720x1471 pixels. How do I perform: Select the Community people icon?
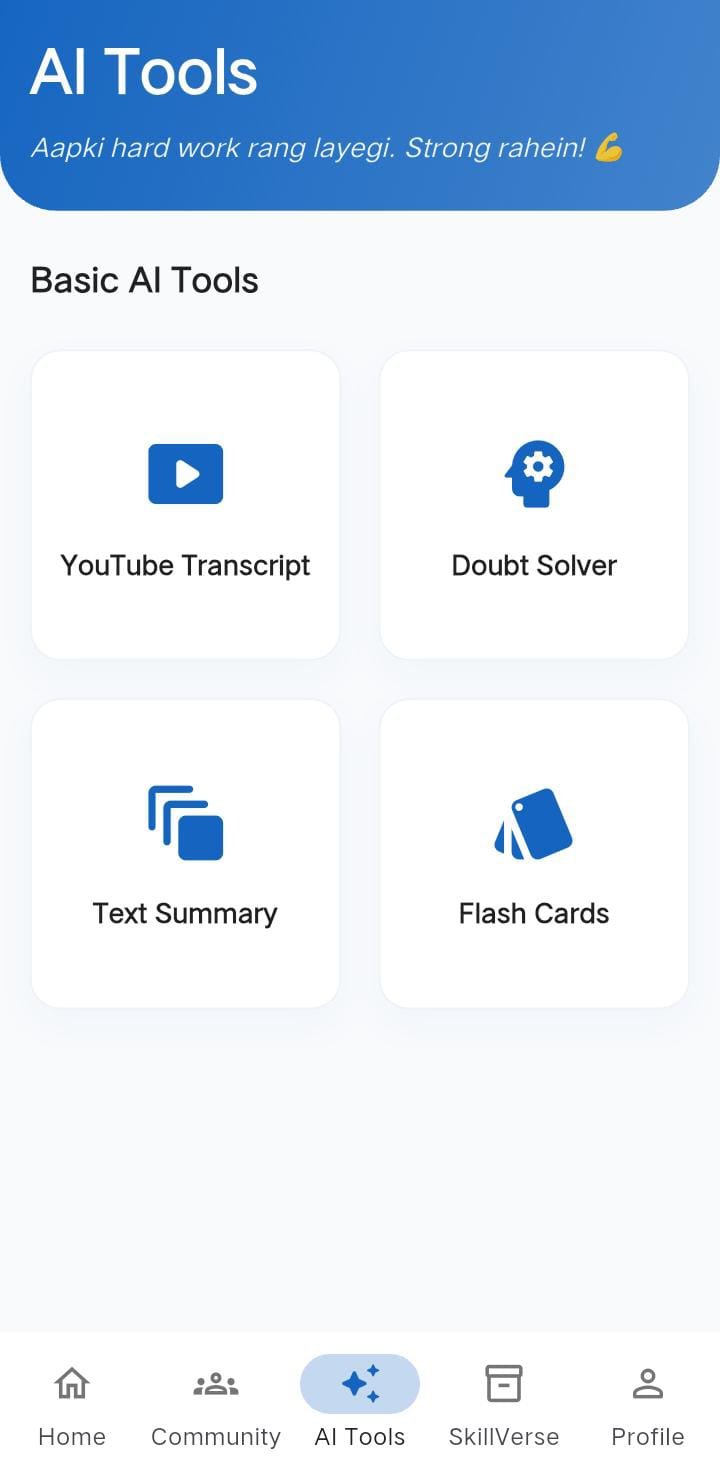pos(216,1383)
